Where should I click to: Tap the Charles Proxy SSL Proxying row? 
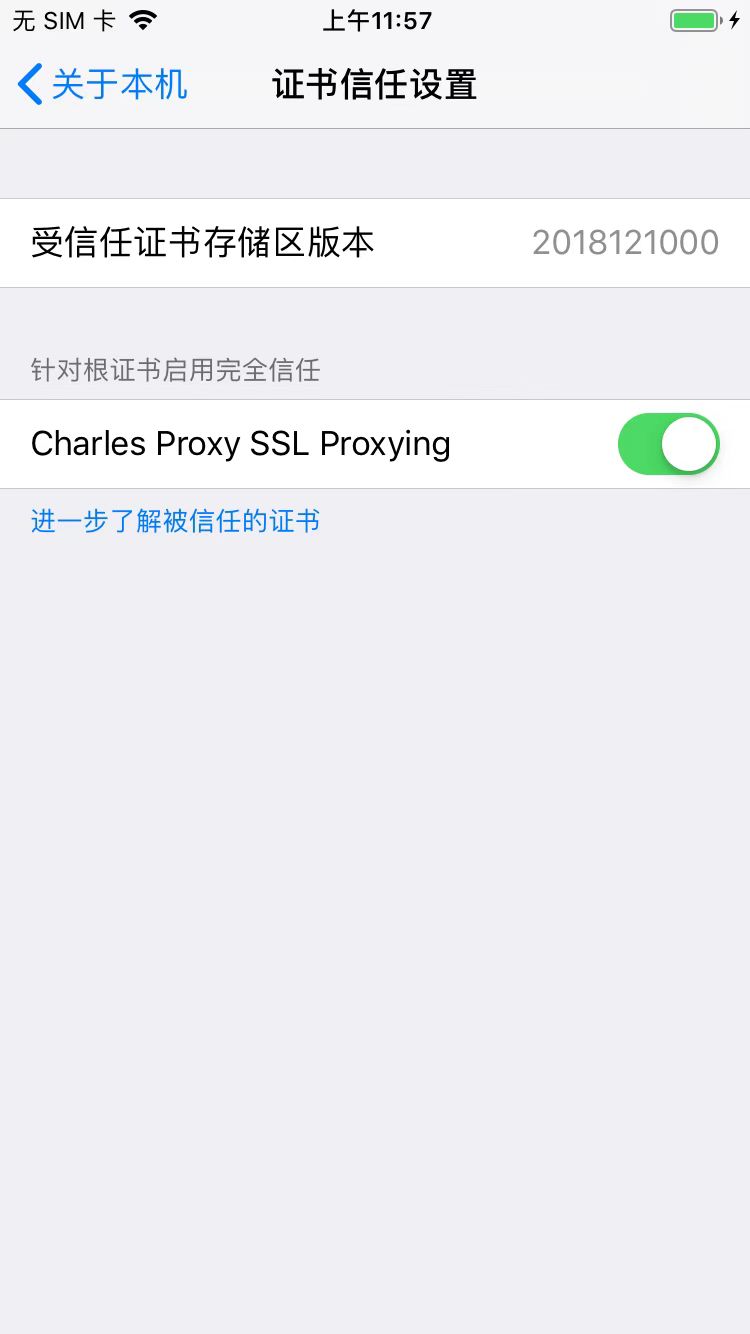click(240, 444)
